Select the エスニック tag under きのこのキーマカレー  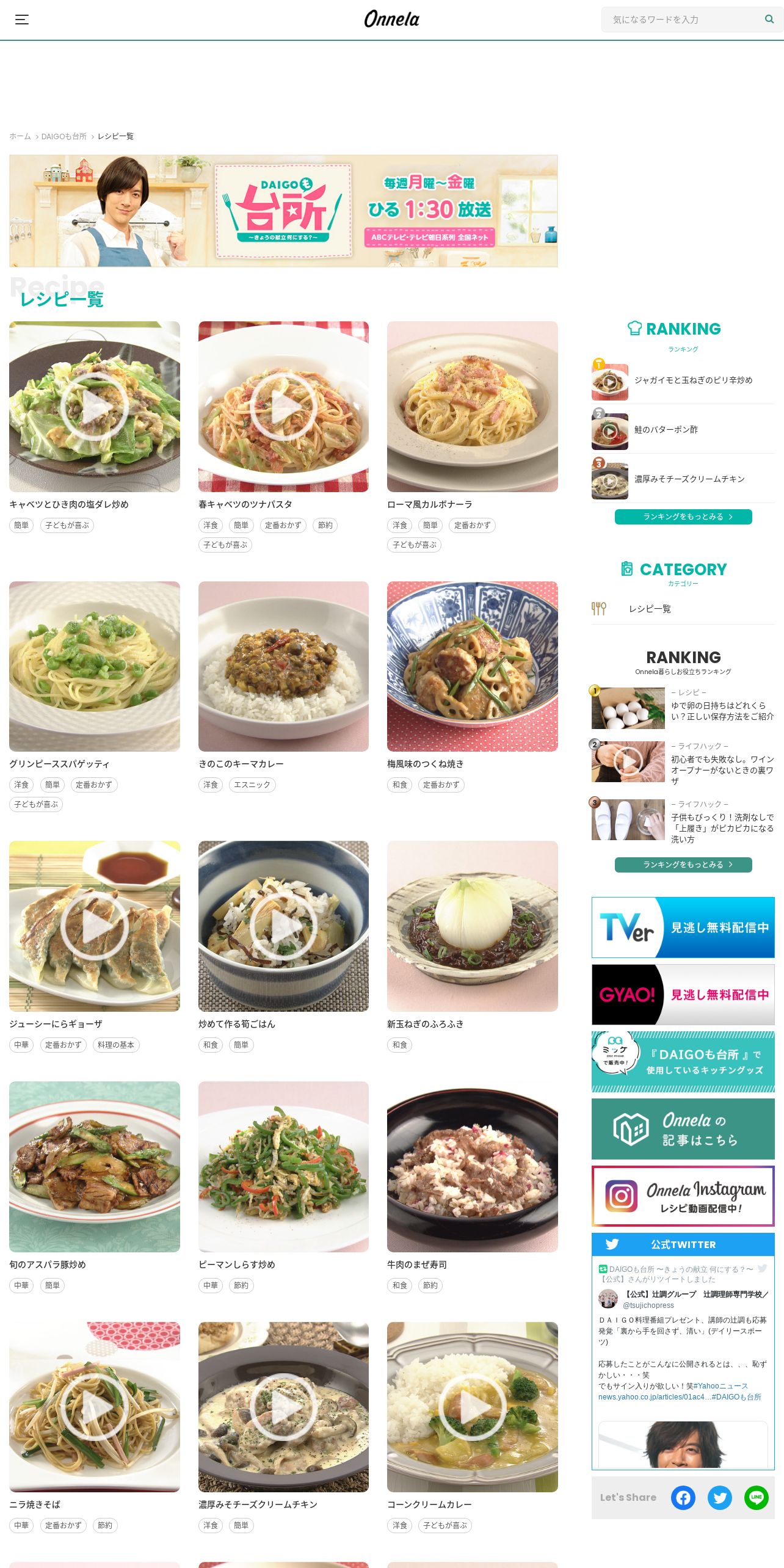tap(252, 785)
